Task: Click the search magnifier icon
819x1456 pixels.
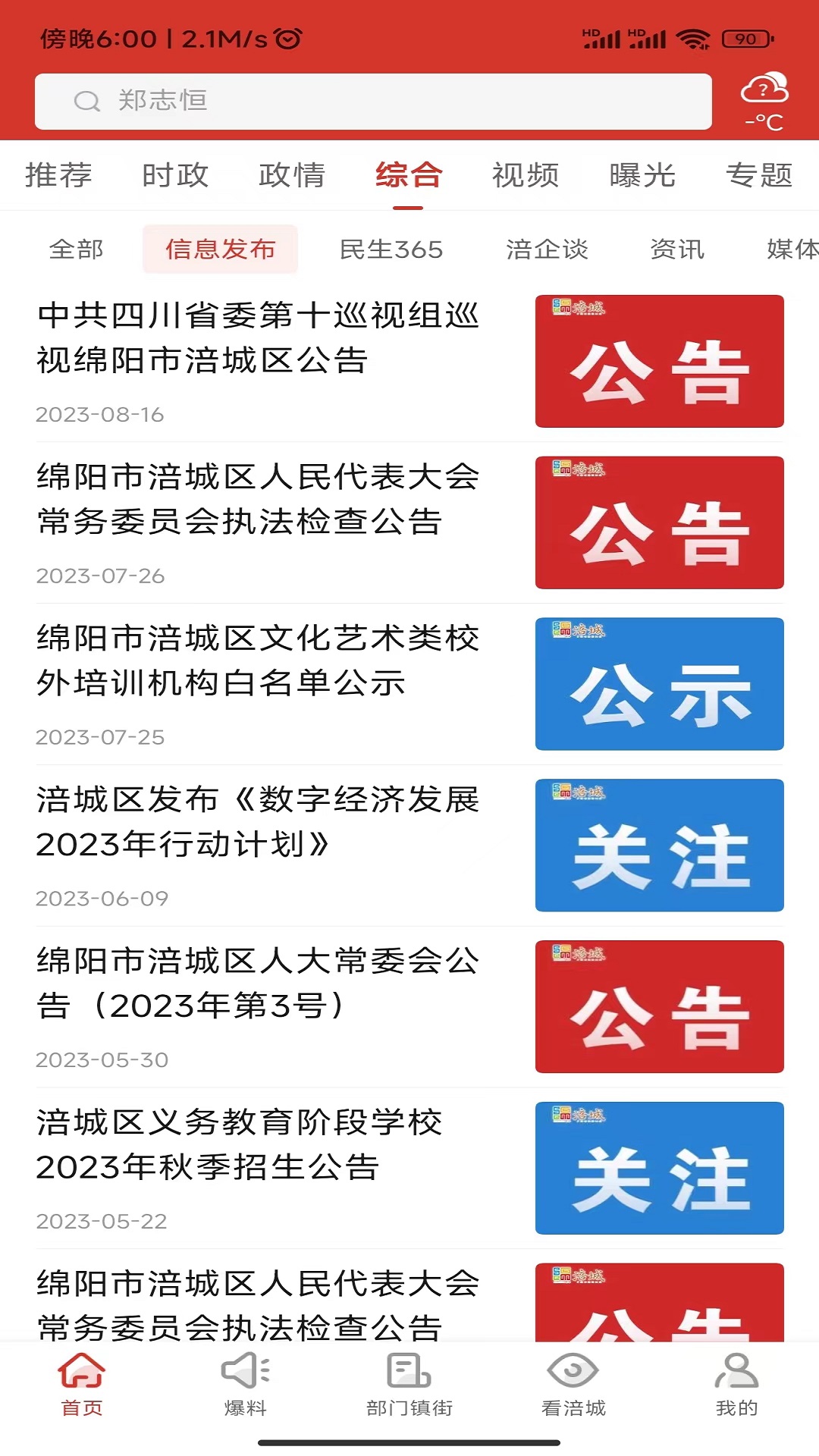Action: (86, 102)
